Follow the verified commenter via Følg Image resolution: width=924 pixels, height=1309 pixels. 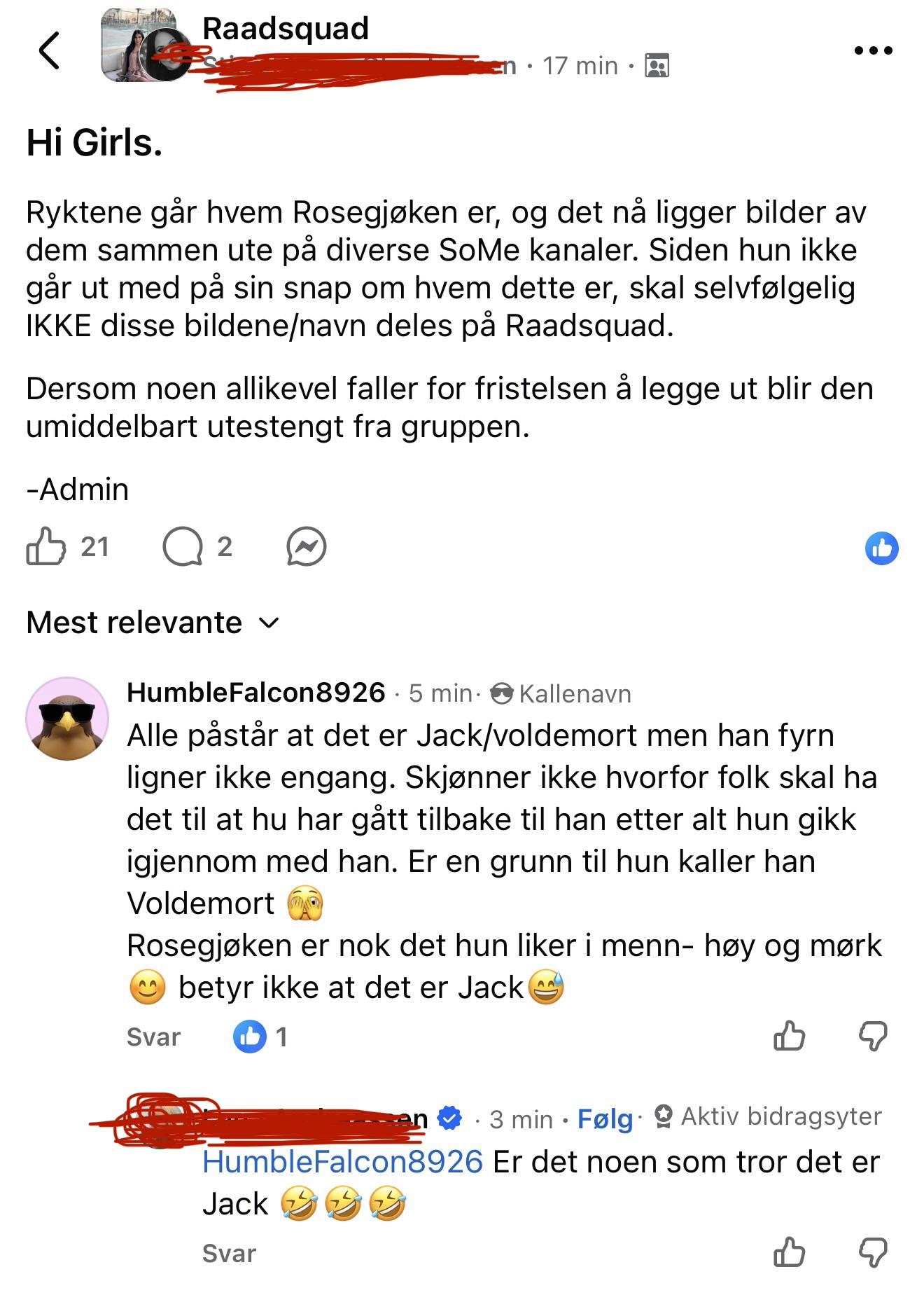click(605, 1119)
